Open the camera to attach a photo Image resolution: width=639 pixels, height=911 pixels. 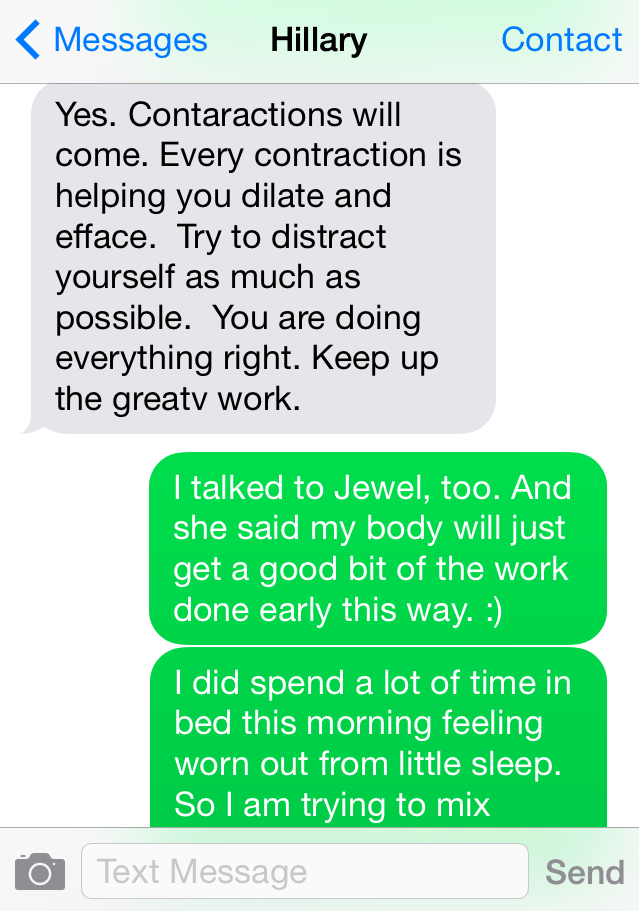pyautogui.click(x=40, y=871)
